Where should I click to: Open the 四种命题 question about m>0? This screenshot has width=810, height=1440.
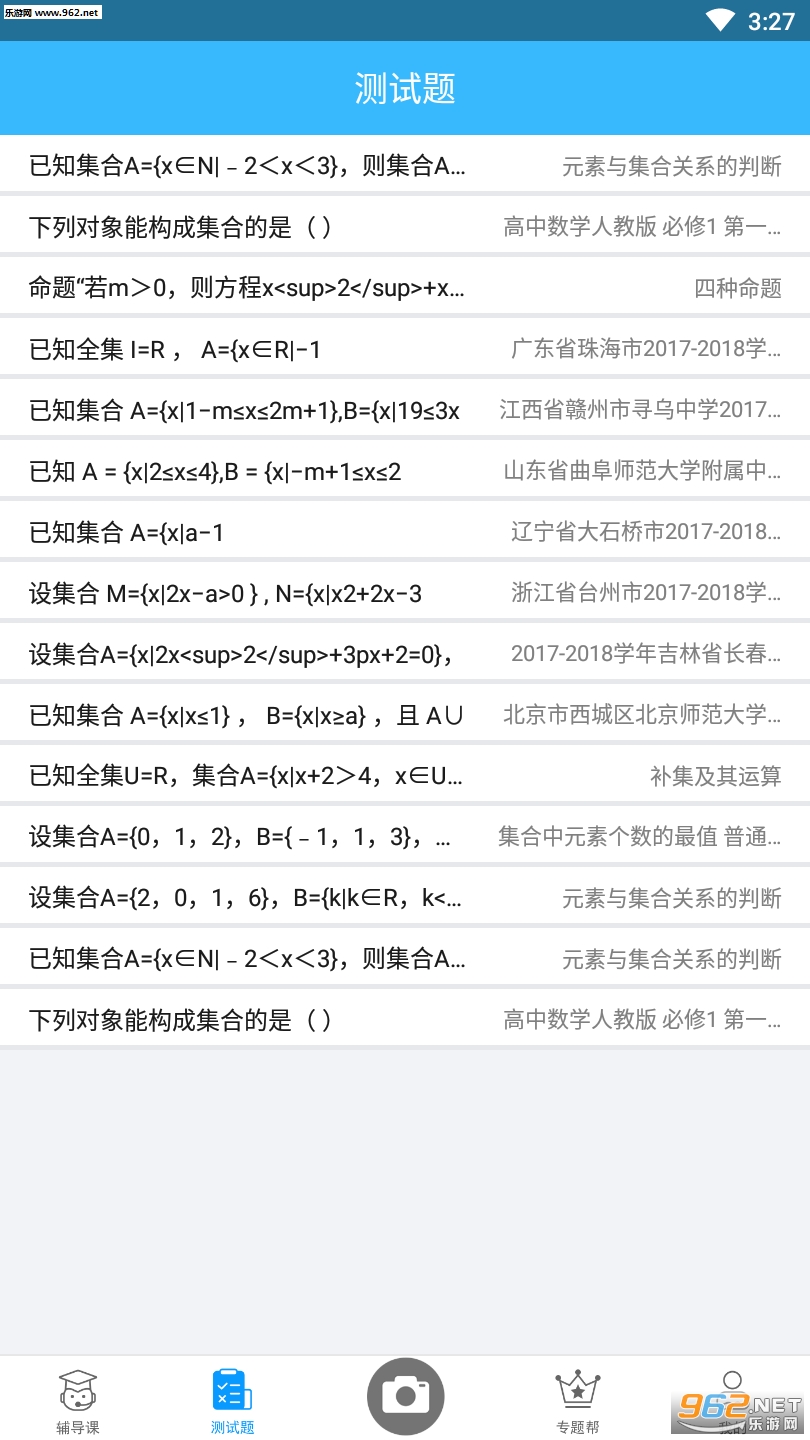point(405,288)
